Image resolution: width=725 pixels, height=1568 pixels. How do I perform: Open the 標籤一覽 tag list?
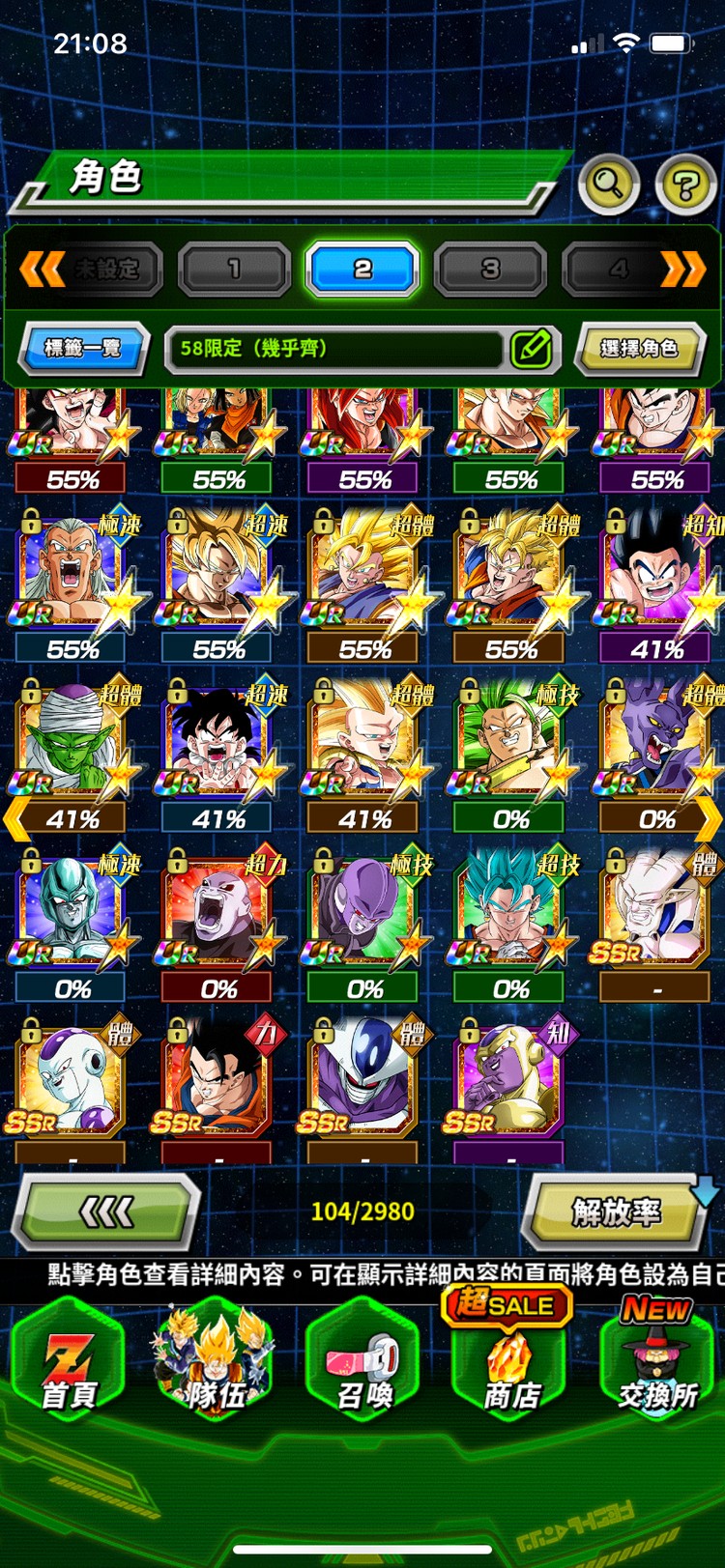83,348
